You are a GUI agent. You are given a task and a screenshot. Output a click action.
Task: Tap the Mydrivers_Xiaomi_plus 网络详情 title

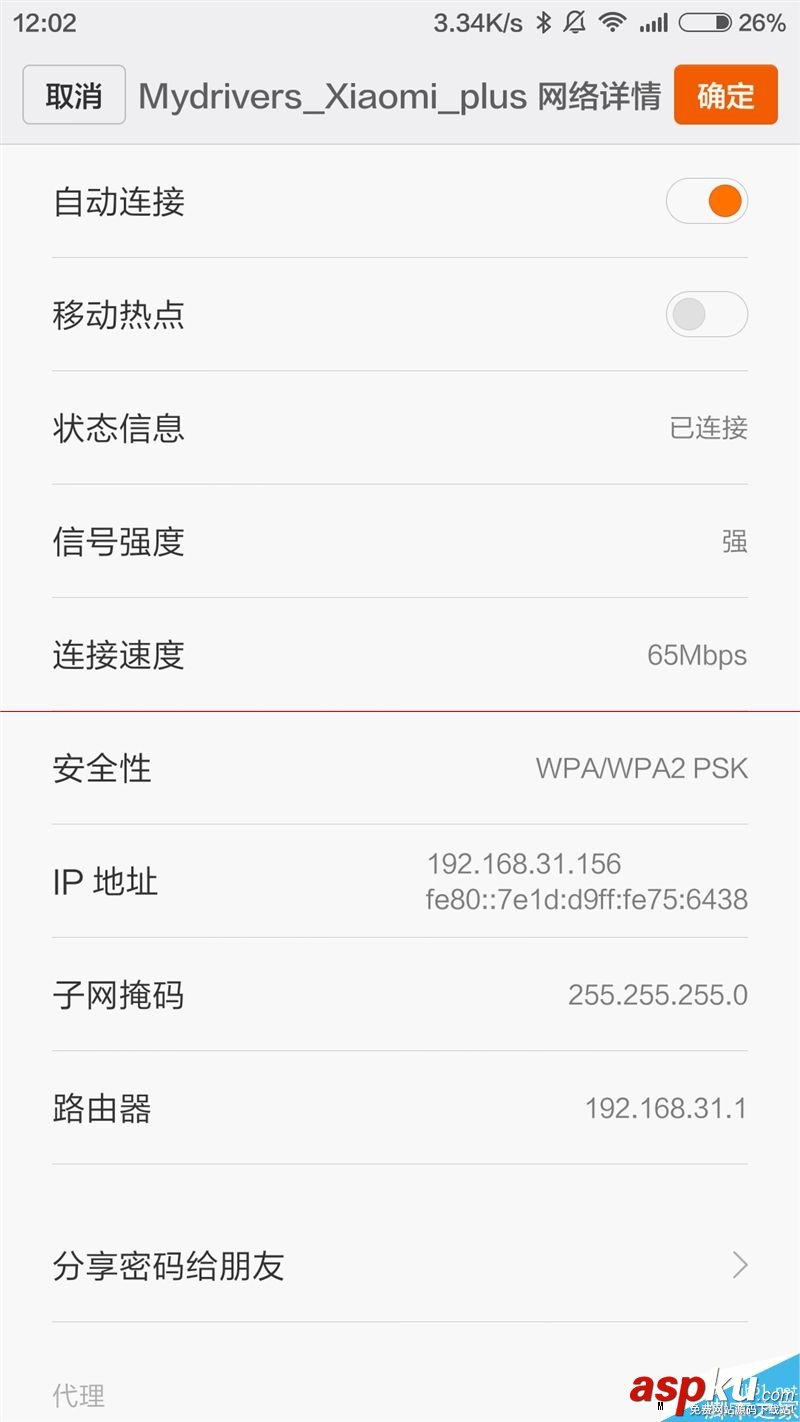pyautogui.click(x=400, y=96)
